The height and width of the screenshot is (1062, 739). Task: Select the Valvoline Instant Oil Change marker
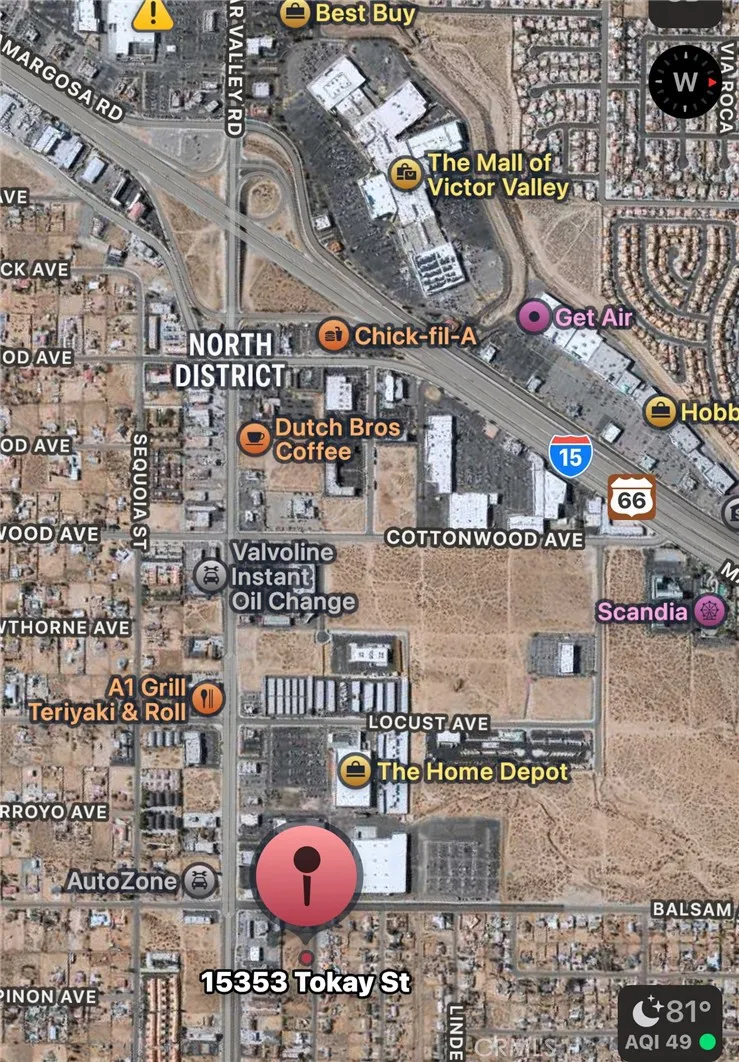pos(210,576)
